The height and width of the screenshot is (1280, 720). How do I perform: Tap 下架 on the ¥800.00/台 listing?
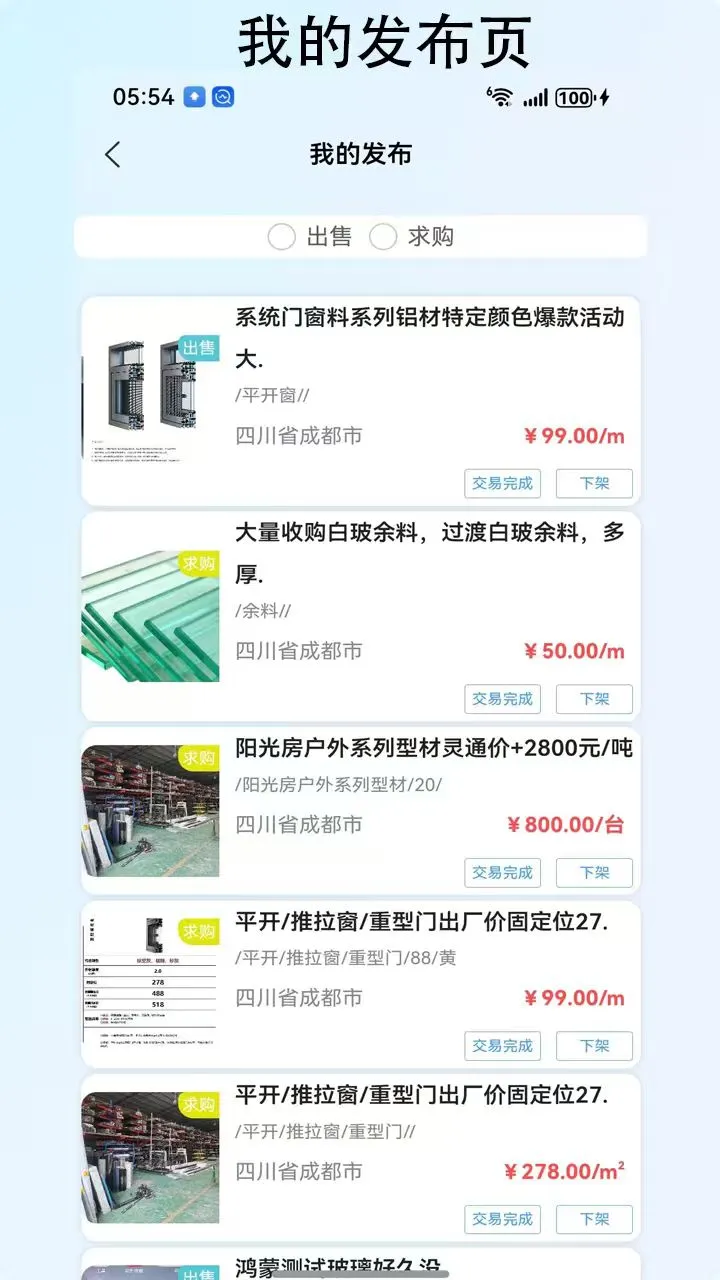pyautogui.click(x=594, y=872)
